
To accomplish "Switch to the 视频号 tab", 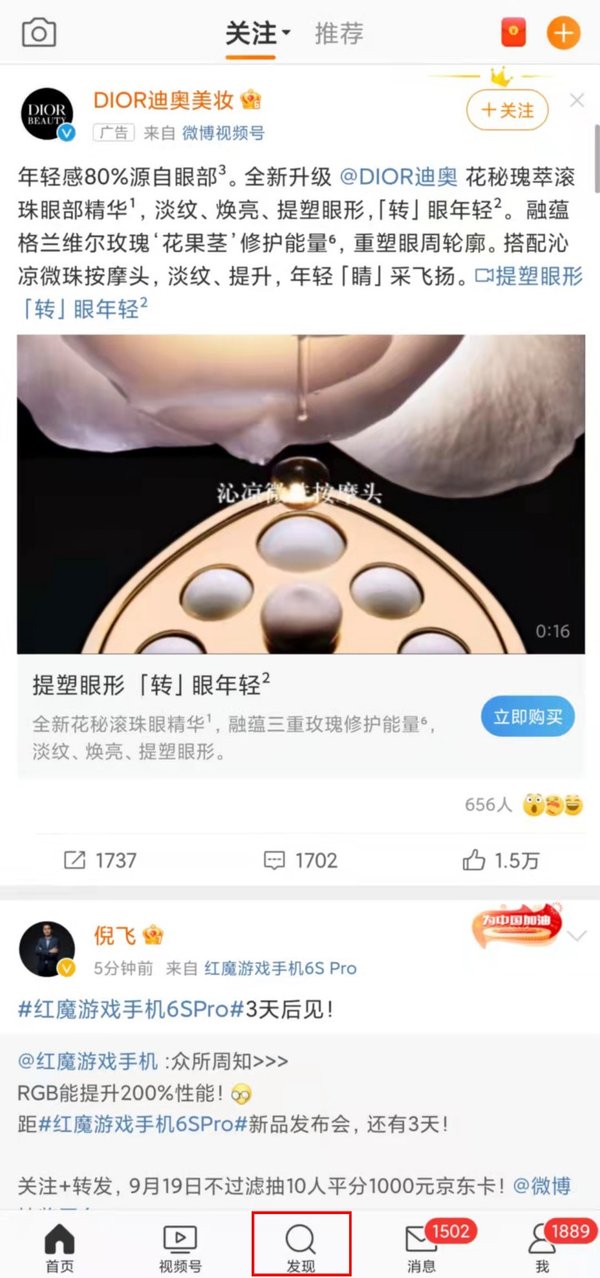I will [180, 1247].
